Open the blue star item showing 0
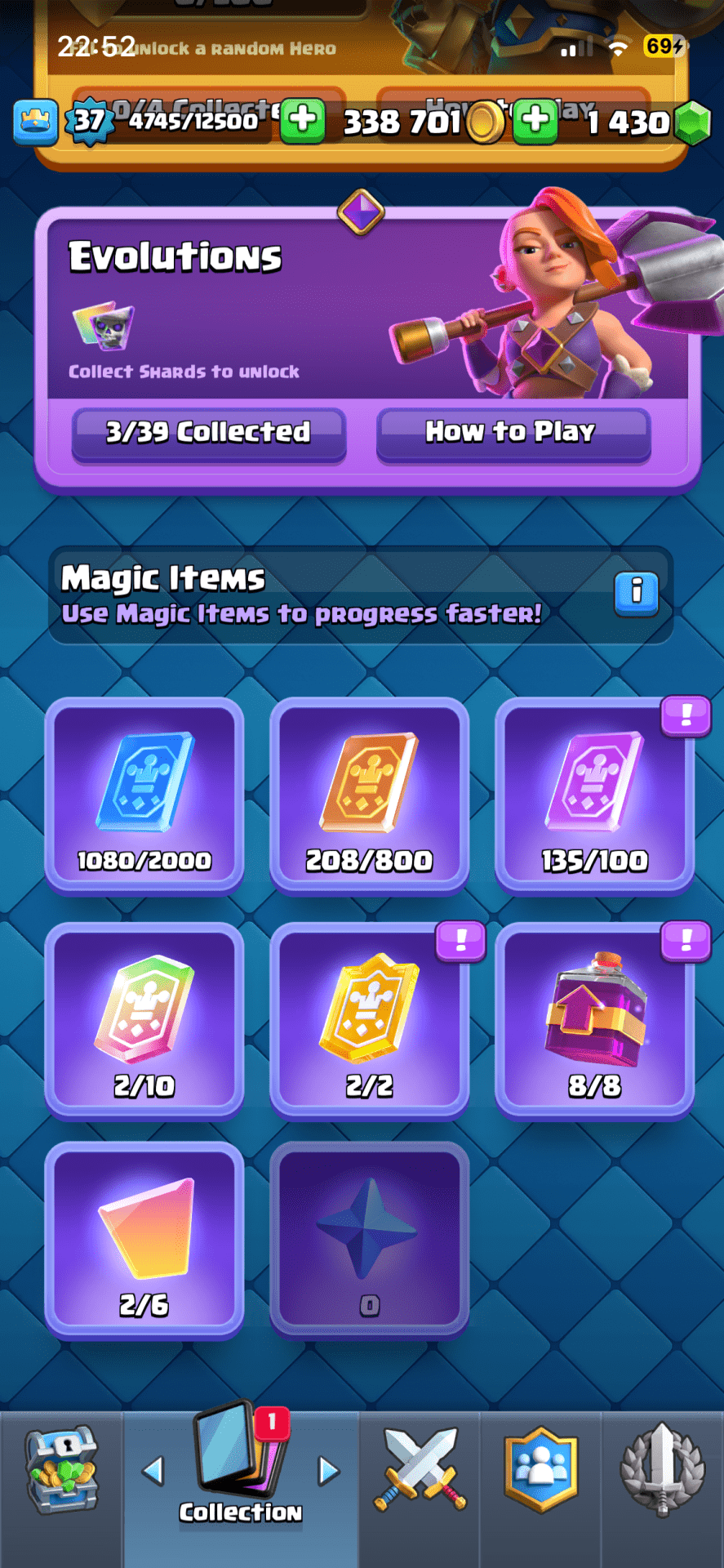 point(369,1240)
